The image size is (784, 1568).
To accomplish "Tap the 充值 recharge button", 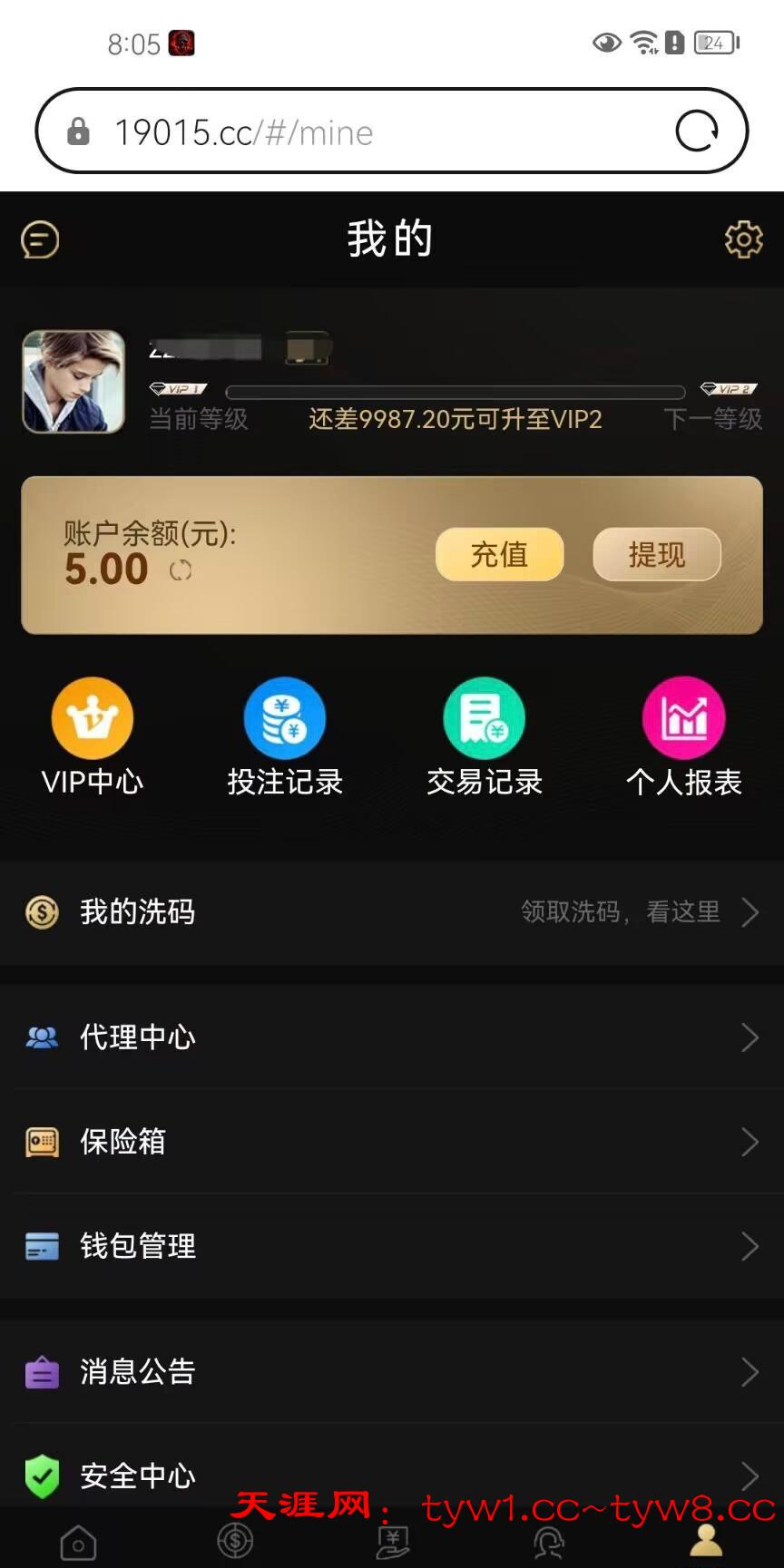I will click(499, 554).
